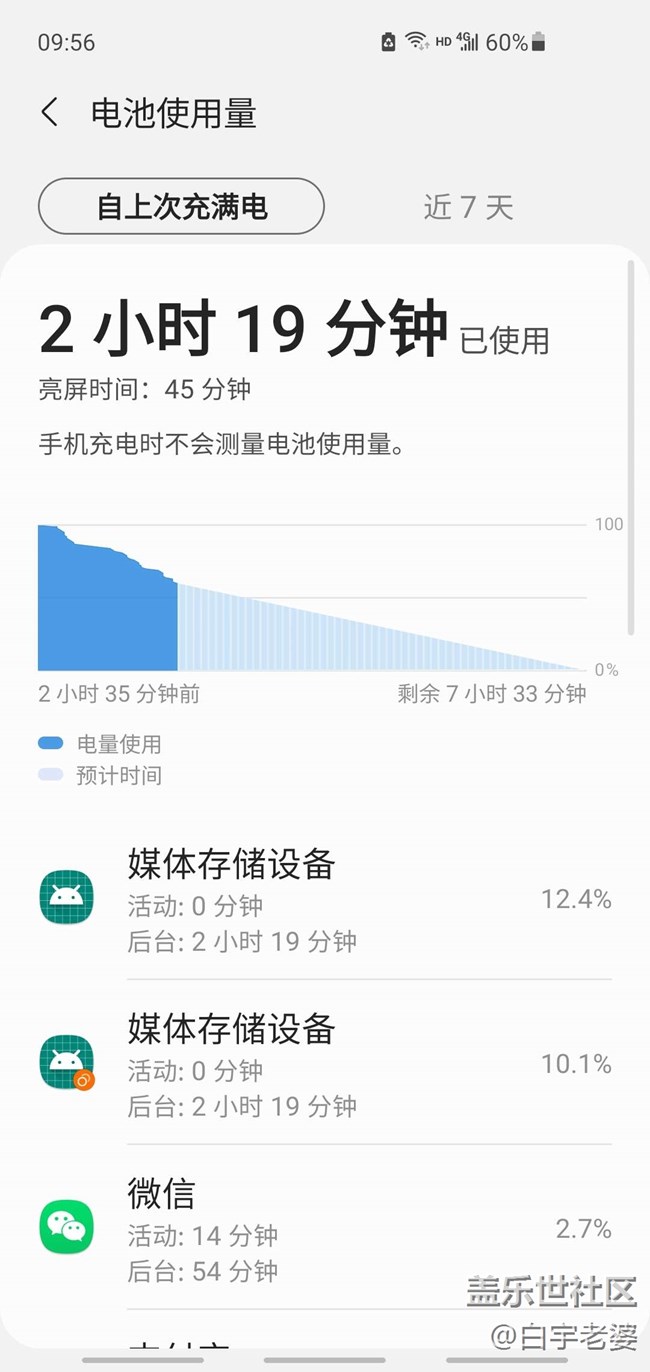Open the 12.4% 媒体存储设备 entry
Screen dimensions: 650x1372
pyautogui.click(x=325, y=898)
